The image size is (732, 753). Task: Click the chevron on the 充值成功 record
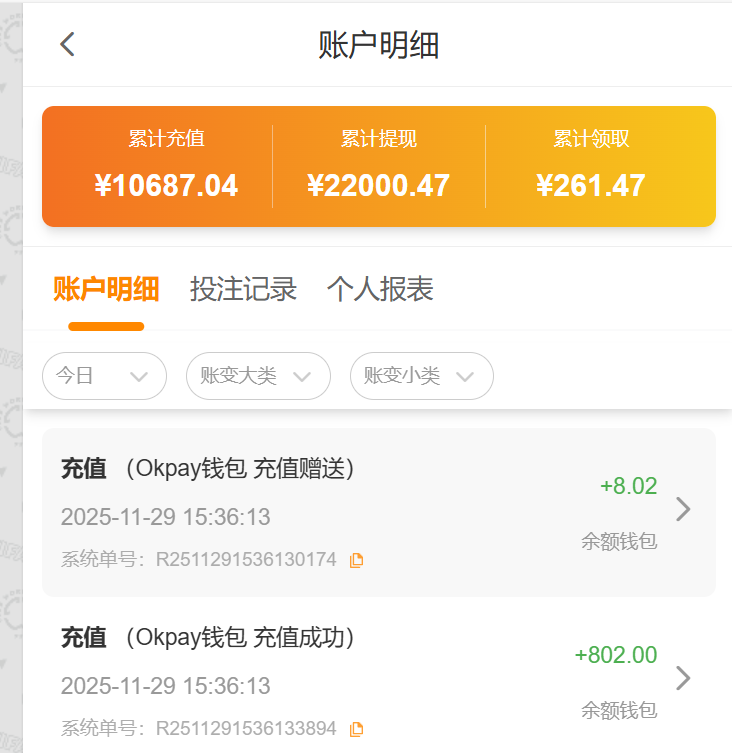pos(683,678)
